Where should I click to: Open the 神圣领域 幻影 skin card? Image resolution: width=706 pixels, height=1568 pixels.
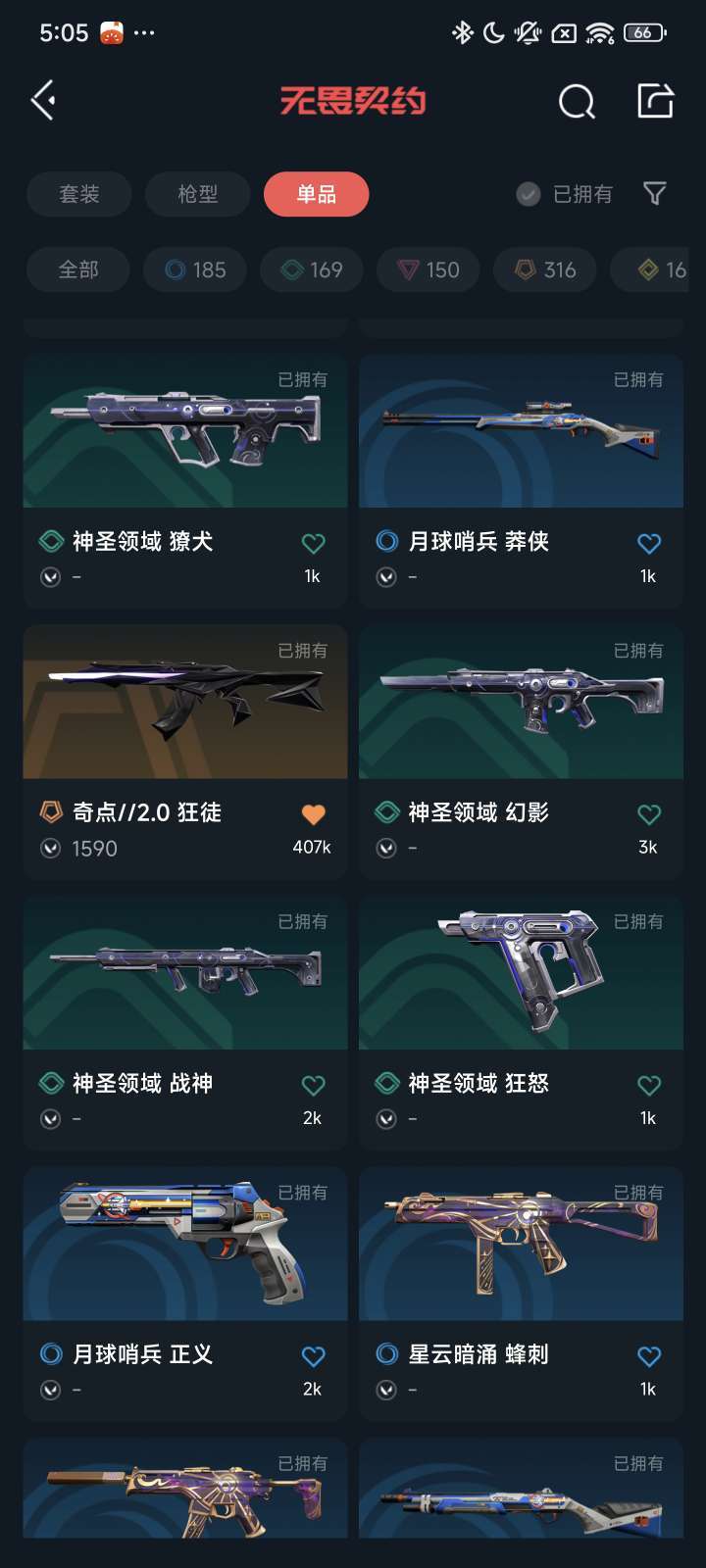tap(521, 704)
